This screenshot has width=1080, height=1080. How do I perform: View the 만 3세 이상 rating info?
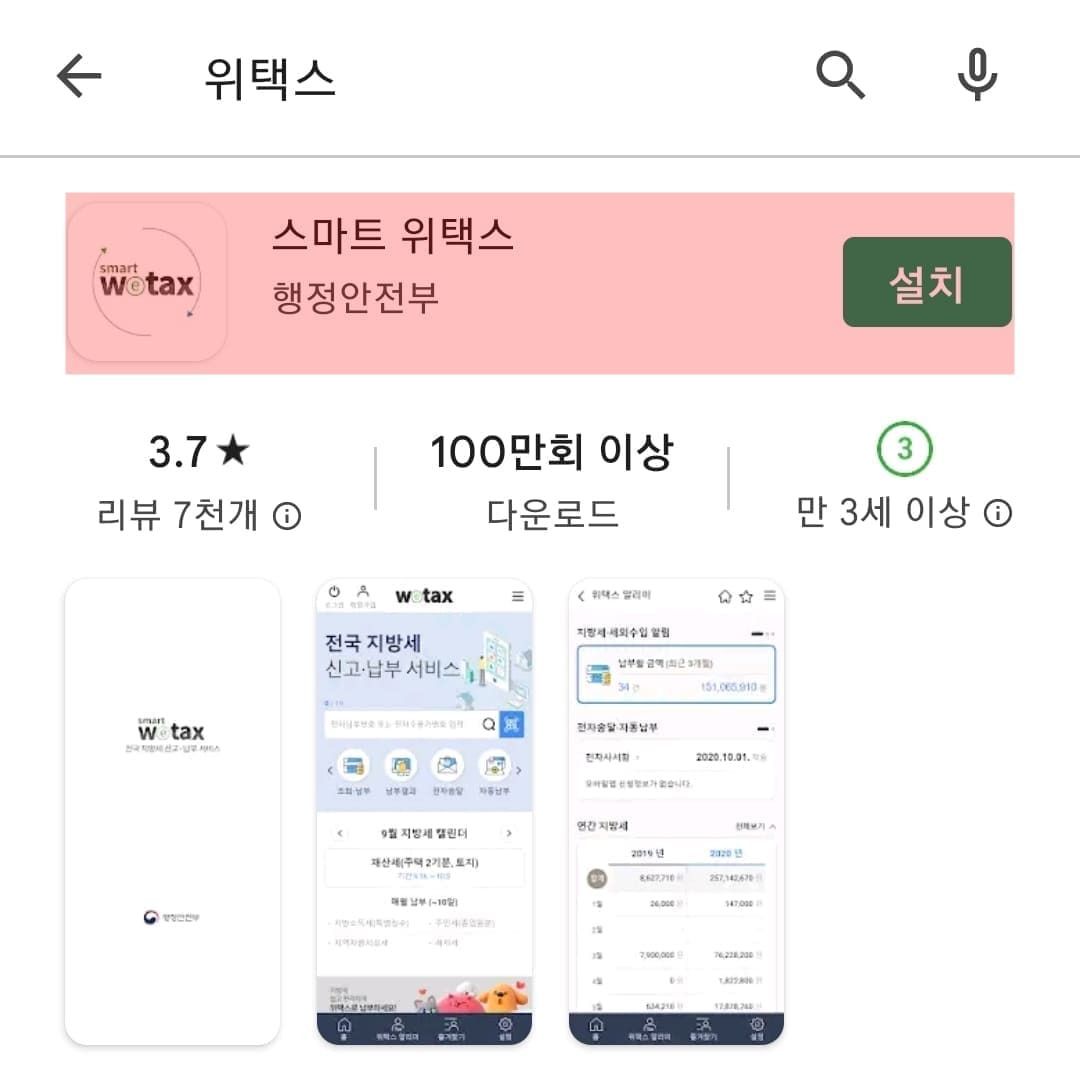click(997, 514)
